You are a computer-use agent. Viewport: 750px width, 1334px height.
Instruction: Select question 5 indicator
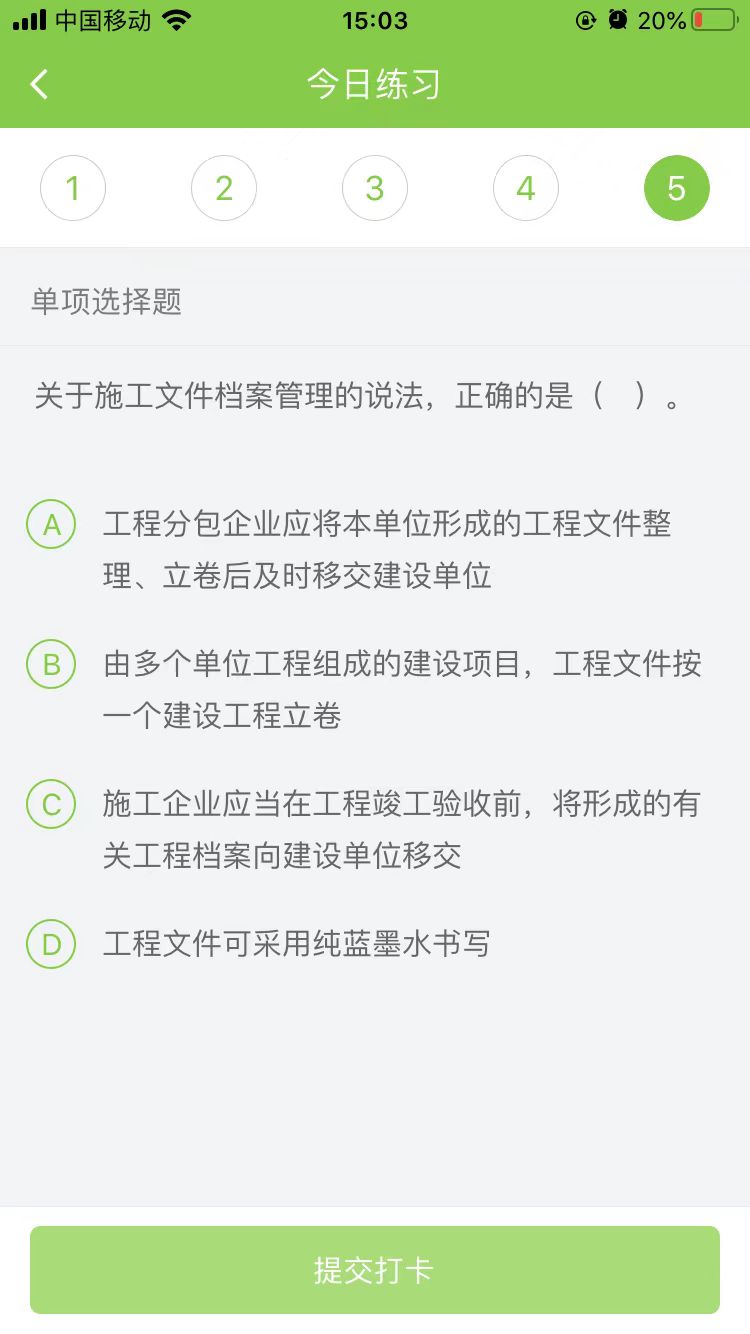(x=677, y=188)
